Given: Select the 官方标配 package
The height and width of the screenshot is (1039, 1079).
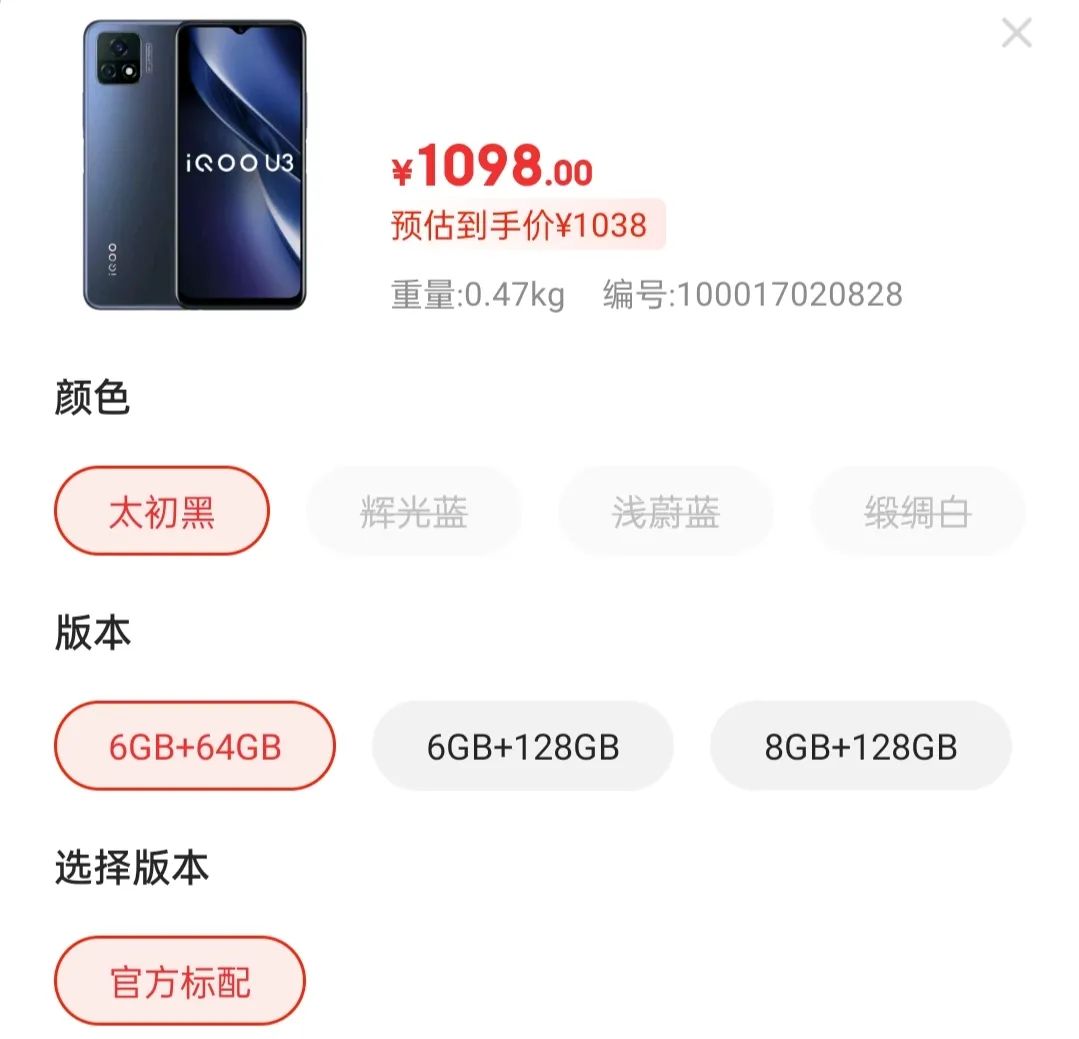Looking at the screenshot, I should 180,981.
